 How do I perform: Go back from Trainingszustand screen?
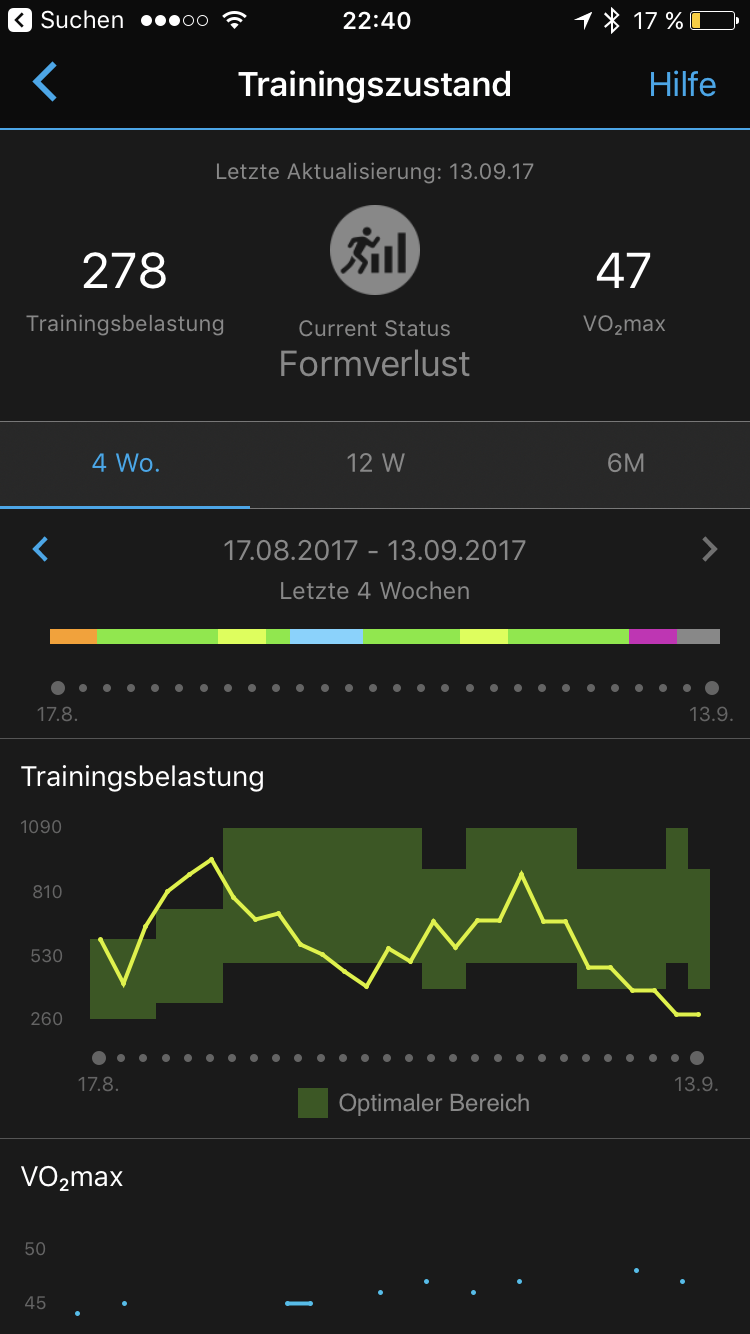point(45,83)
